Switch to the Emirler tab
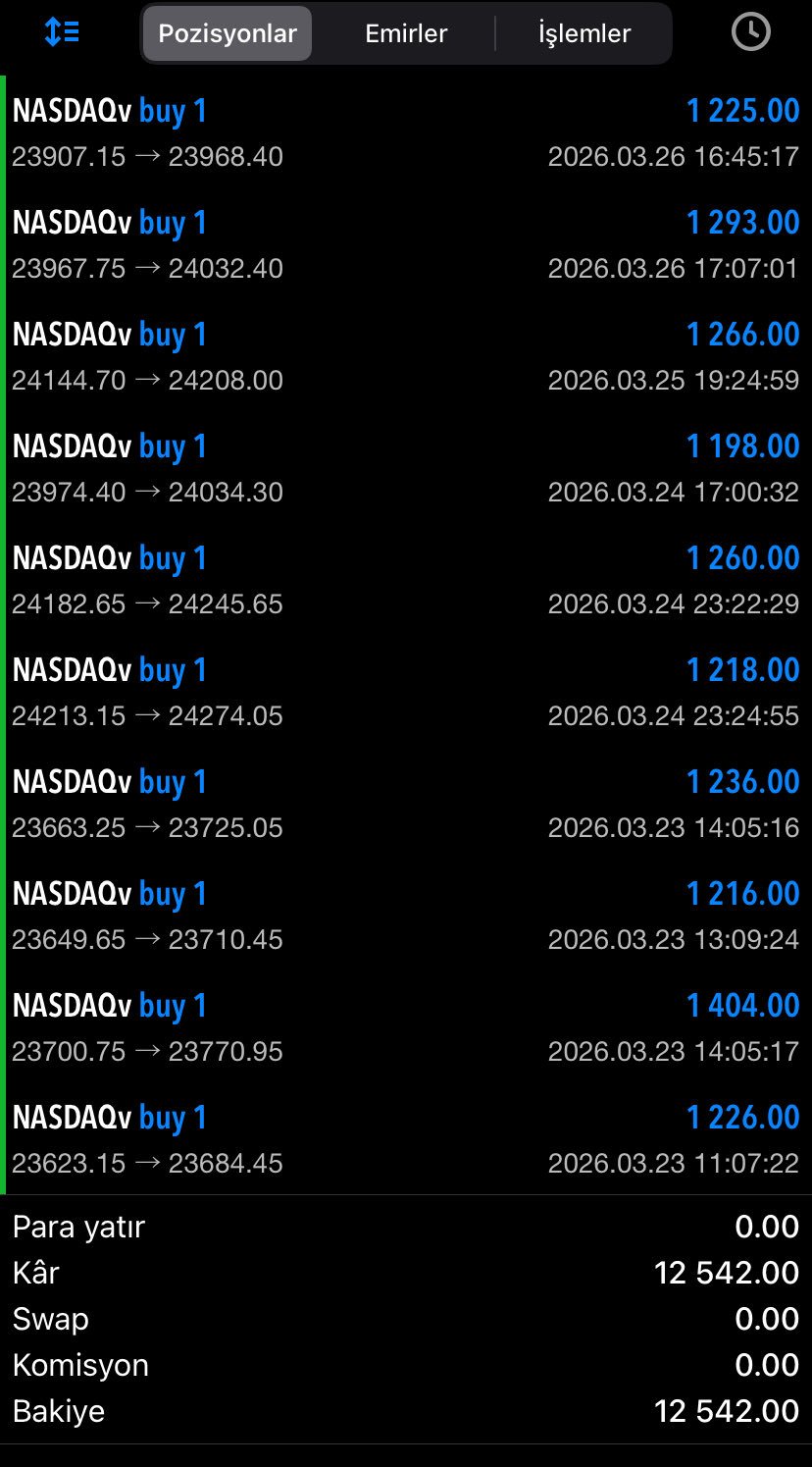Image resolution: width=812 pixels, height=1467 pixels. (406, 33)
